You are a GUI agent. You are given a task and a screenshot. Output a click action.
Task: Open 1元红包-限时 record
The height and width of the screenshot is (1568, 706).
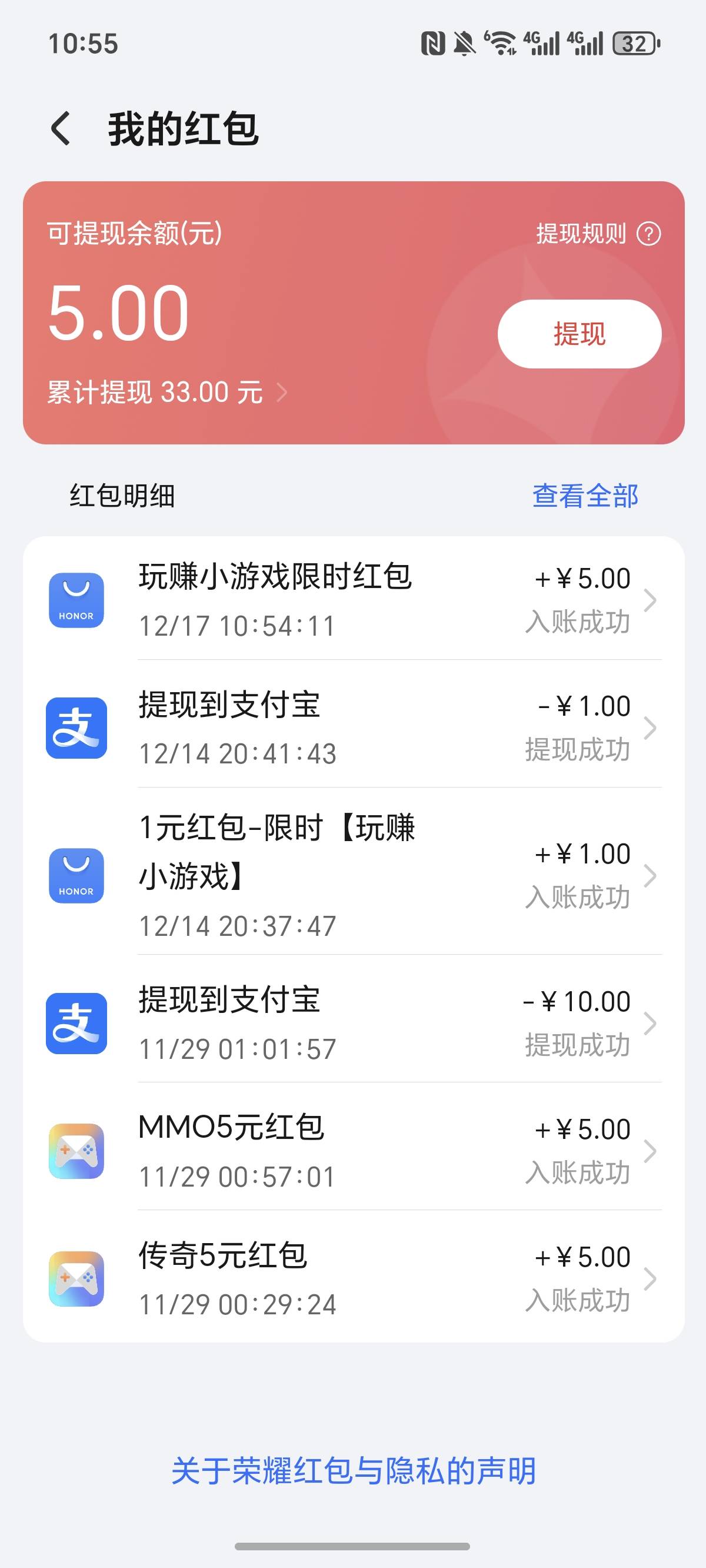click(x=353, y=875)
